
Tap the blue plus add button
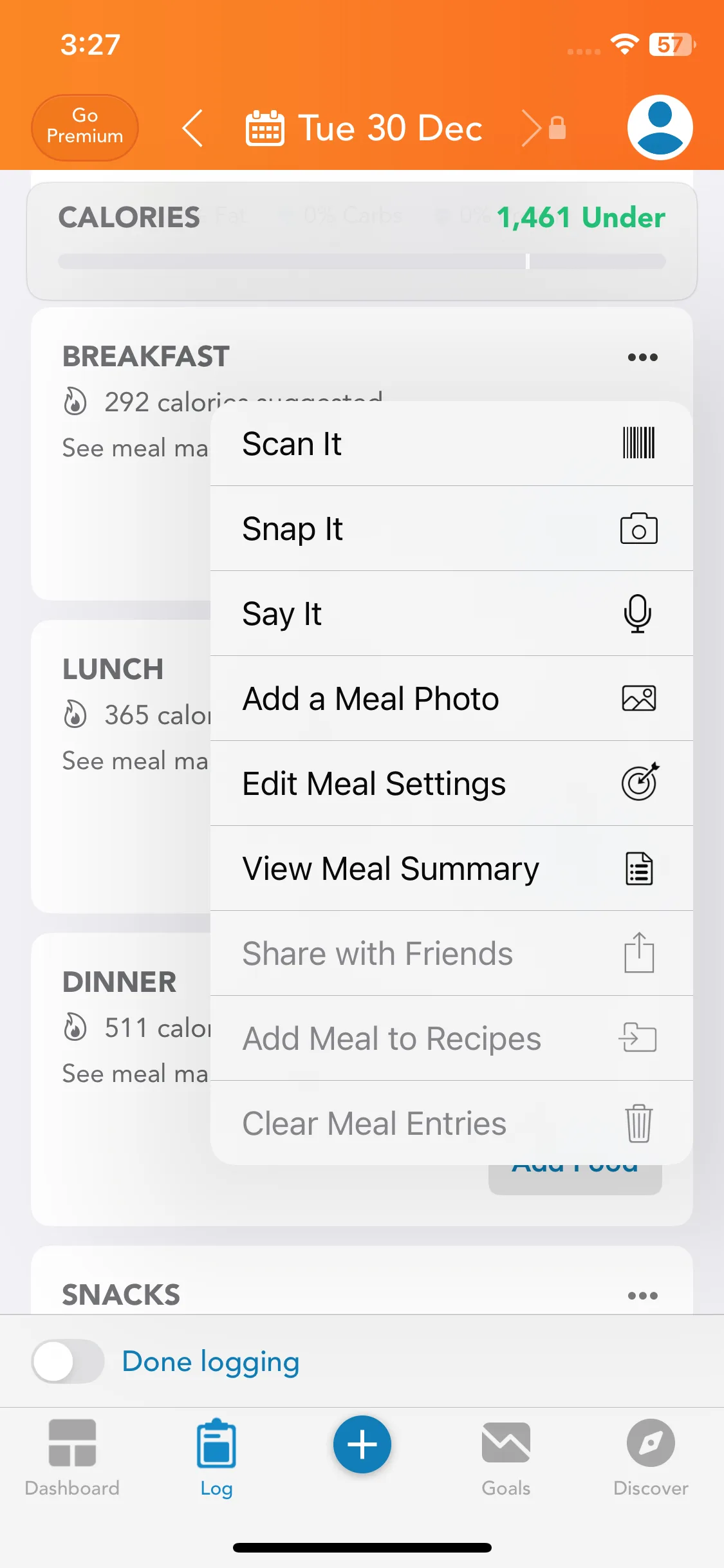point(362,1444)
